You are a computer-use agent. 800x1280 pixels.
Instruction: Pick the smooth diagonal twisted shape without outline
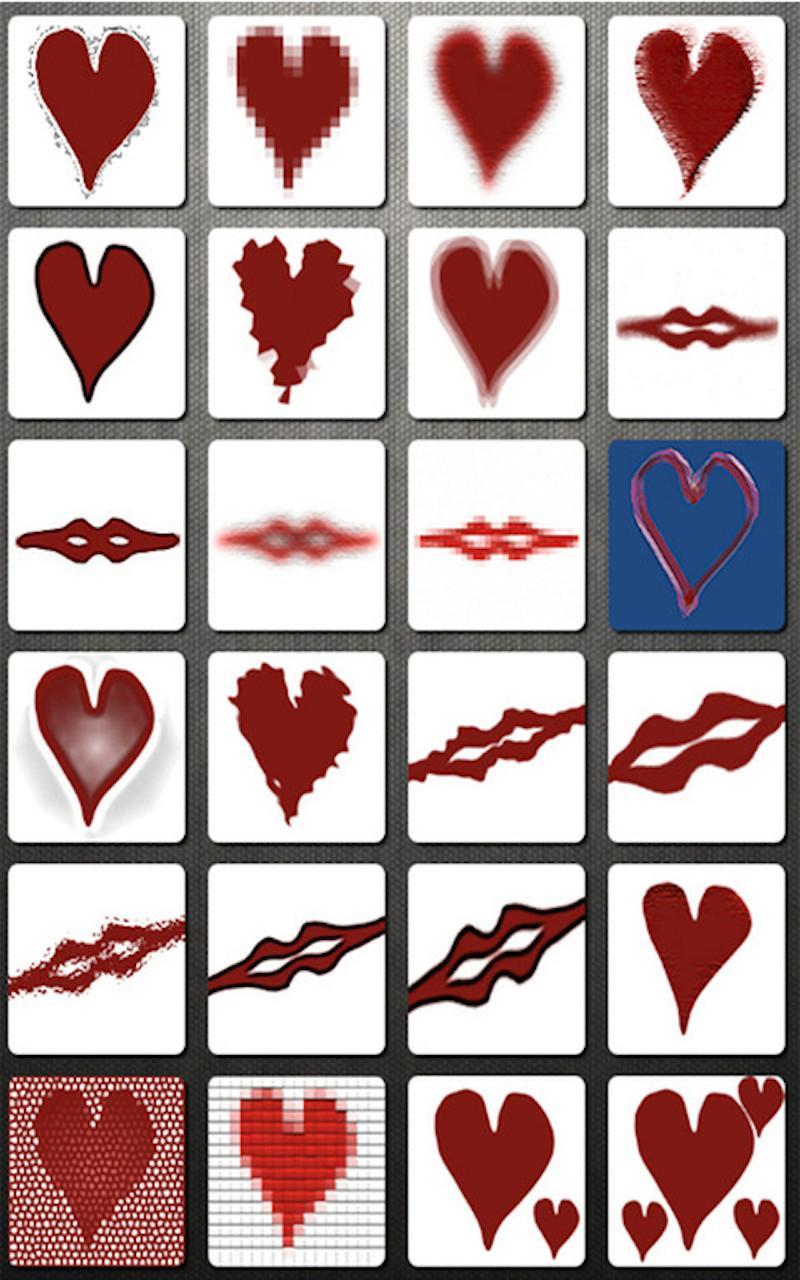tap(697, 747)
